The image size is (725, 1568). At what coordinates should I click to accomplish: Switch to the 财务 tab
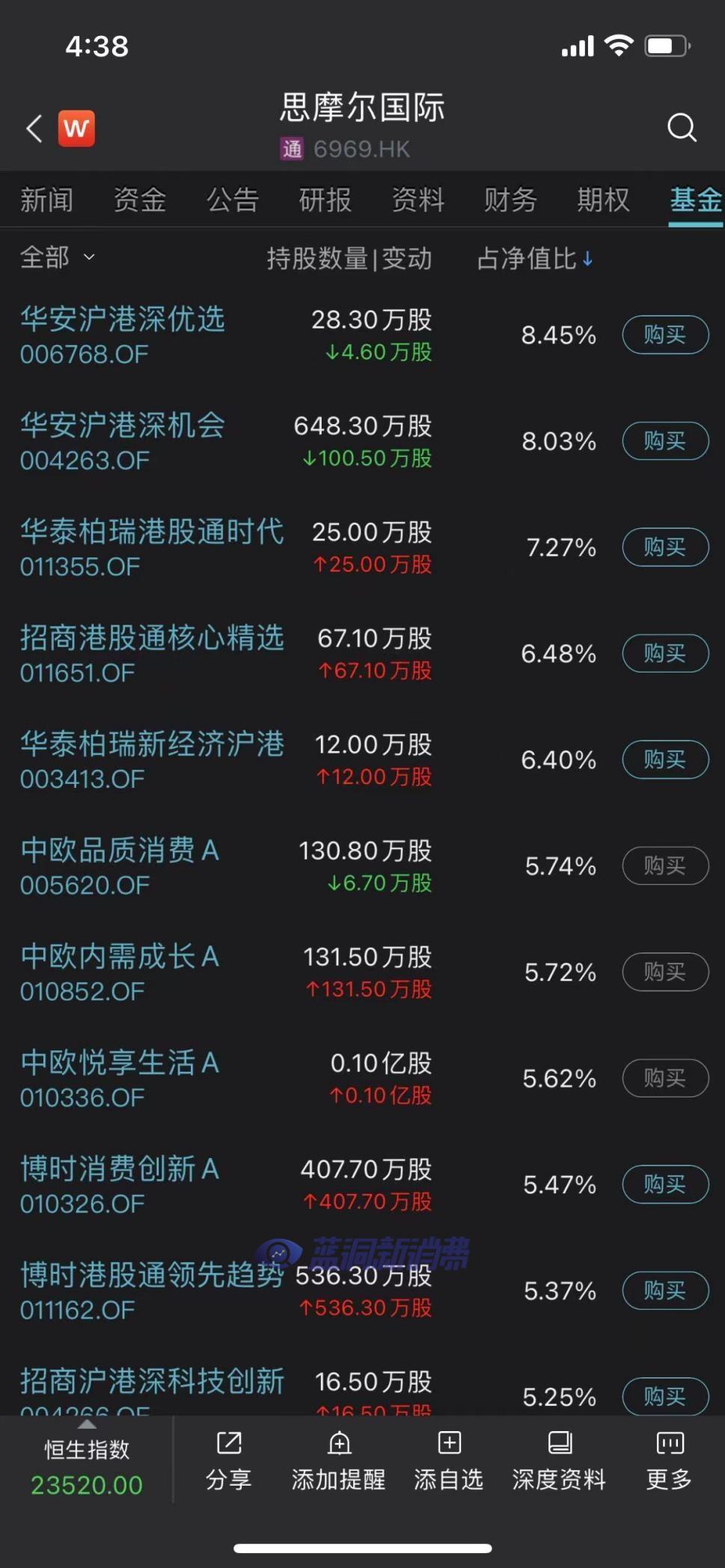pos(511,200)
